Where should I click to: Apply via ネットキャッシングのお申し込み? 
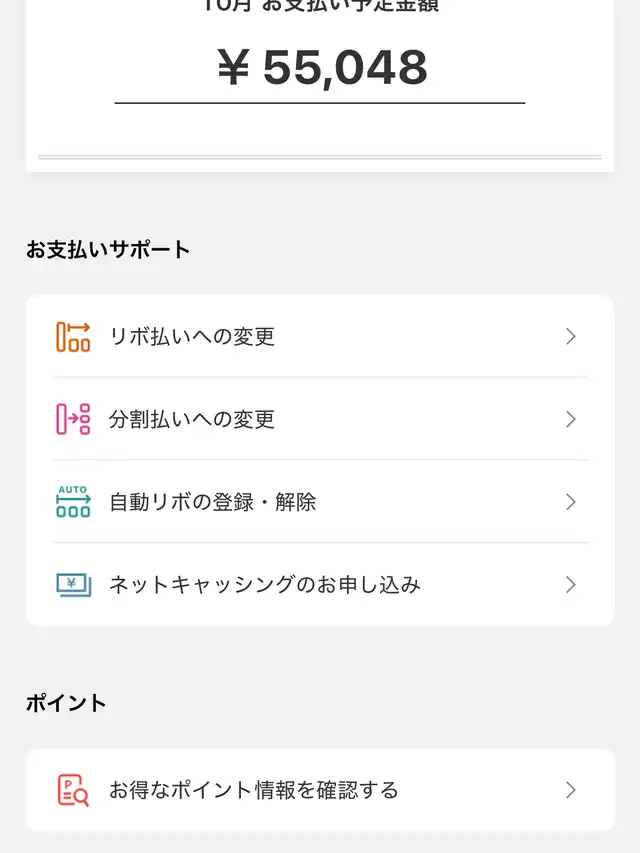coord(320,585)
